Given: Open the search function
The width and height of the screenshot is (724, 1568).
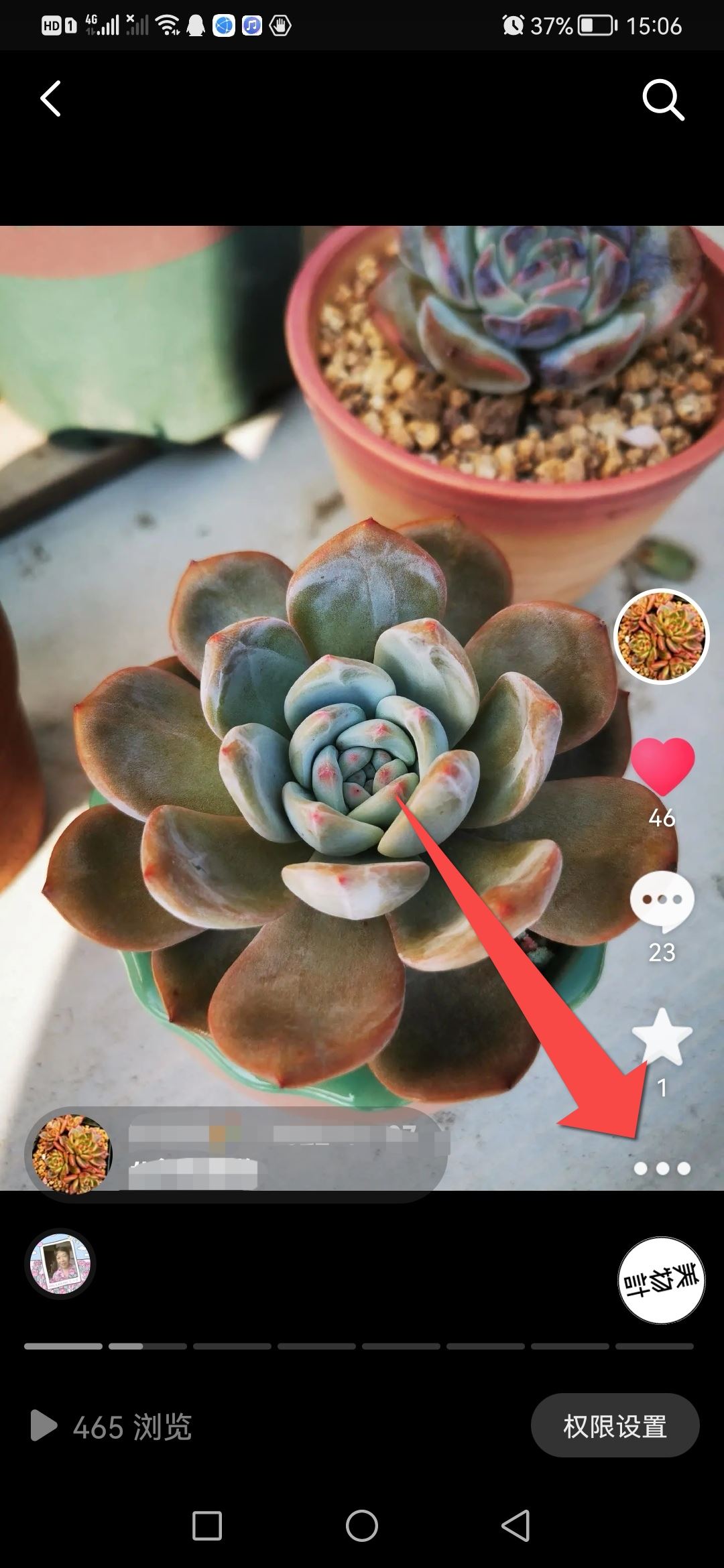Looking at the screenshot, I should pyautogui.click(x=663, y=99).
